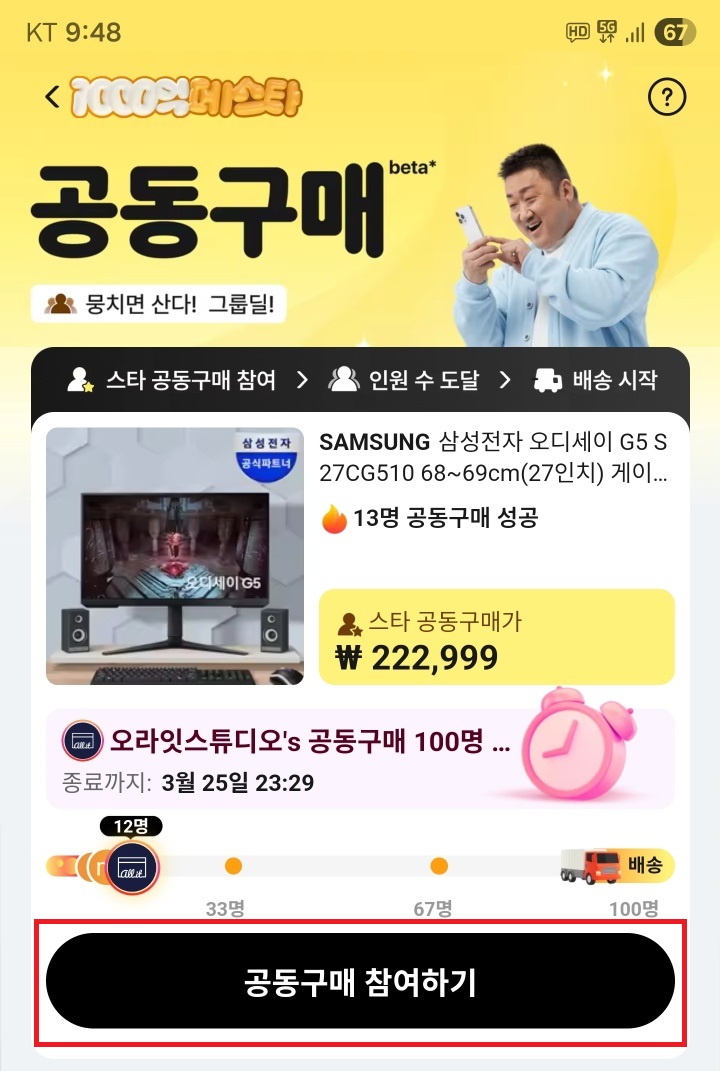
Task: Open the Samsung Odyssey G5 monitor image
Action: (175, 556)
